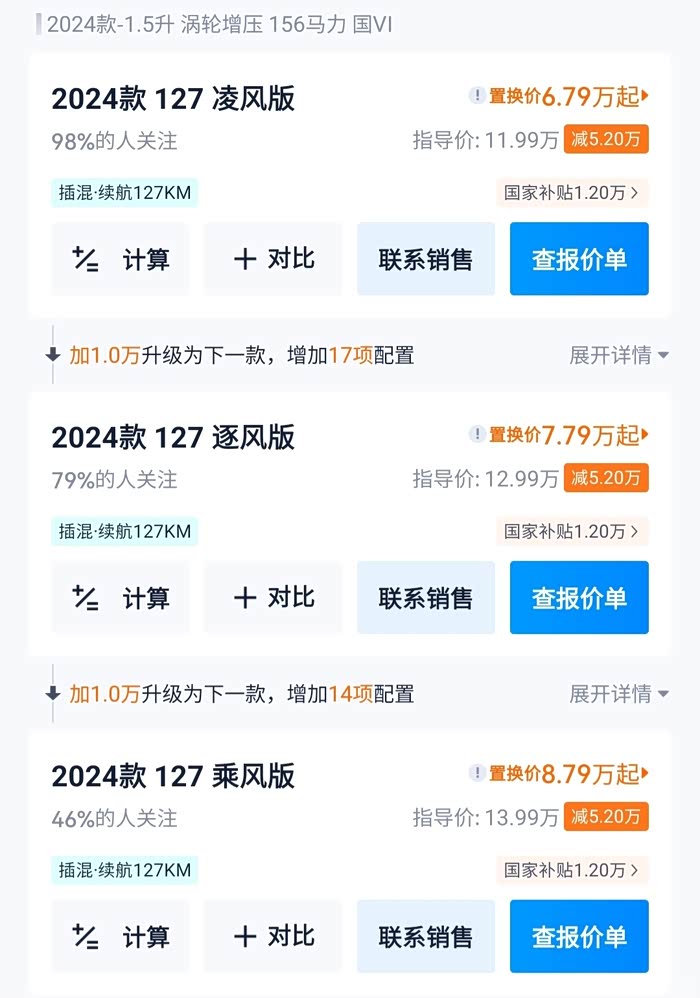Open 国家补贴1.20万 under 逐风版

tap(572, 531)
